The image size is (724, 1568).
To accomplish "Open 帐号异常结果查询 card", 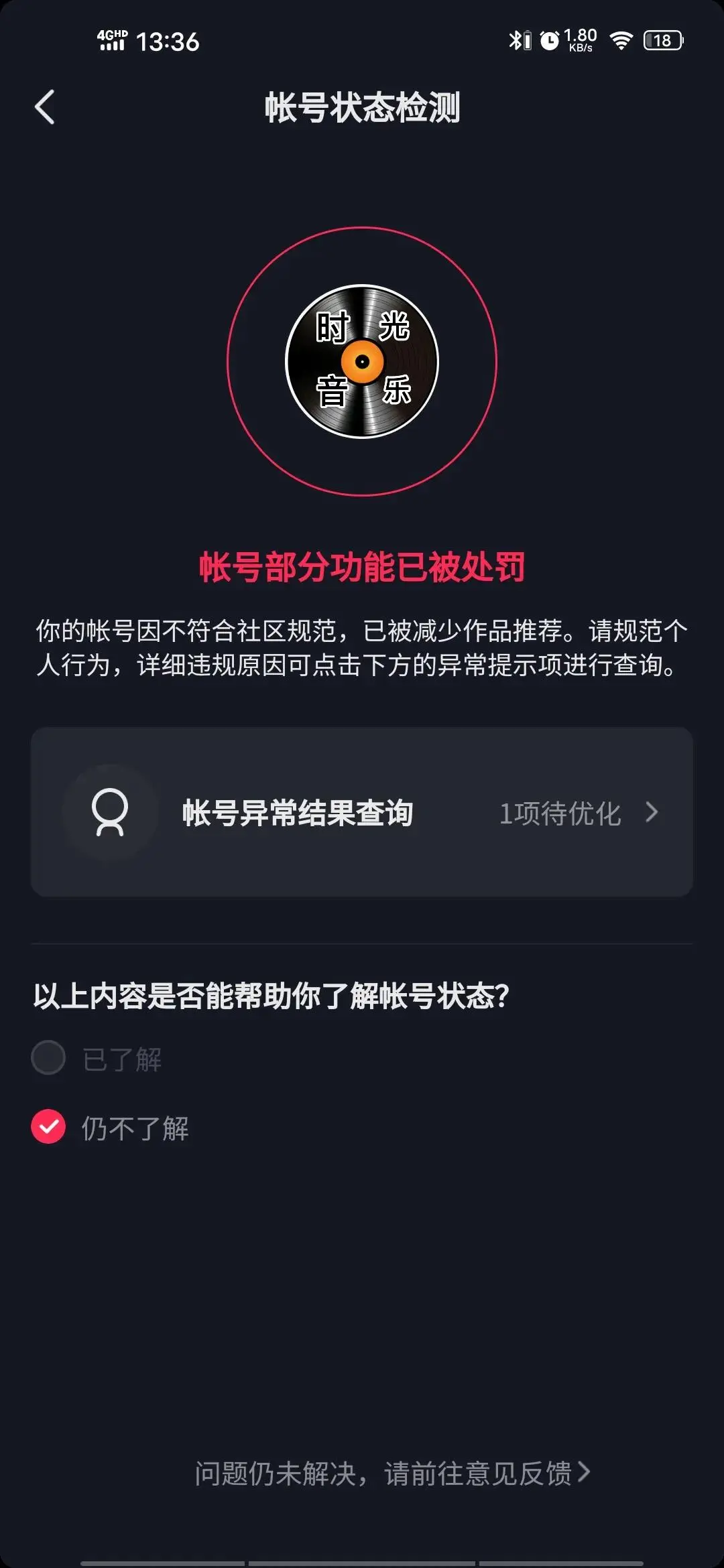I will (362, 813).
